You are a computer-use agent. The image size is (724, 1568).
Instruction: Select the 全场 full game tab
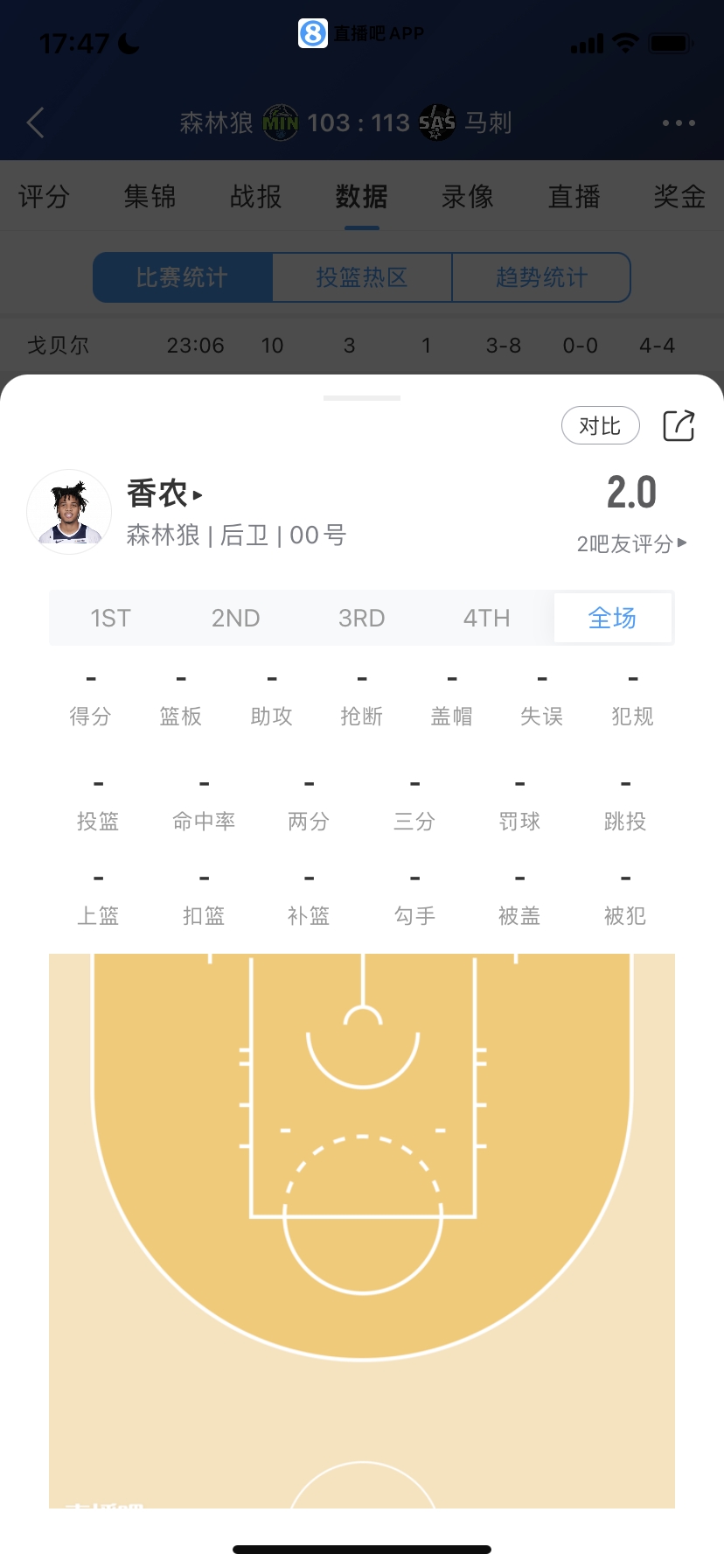click(x=612, y=619)
